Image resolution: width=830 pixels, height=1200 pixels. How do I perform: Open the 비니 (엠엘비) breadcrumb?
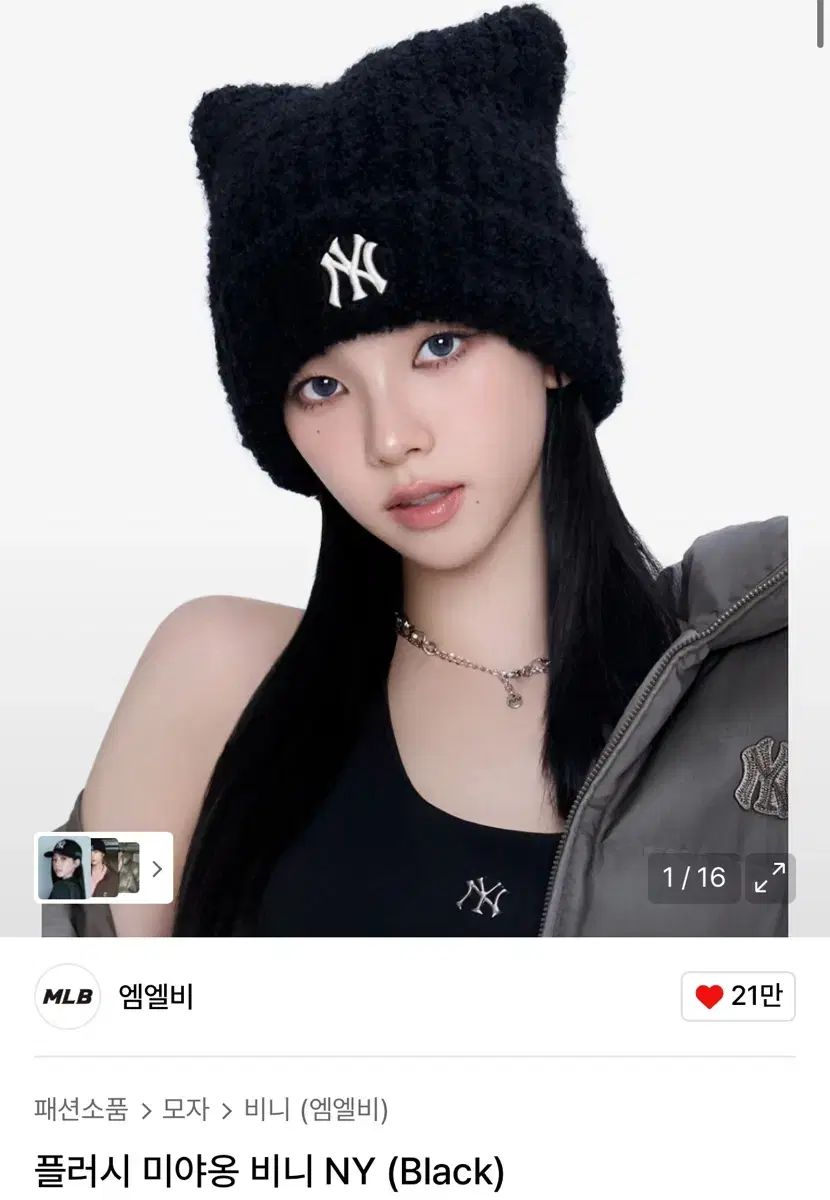click(x=316, y=1108)
